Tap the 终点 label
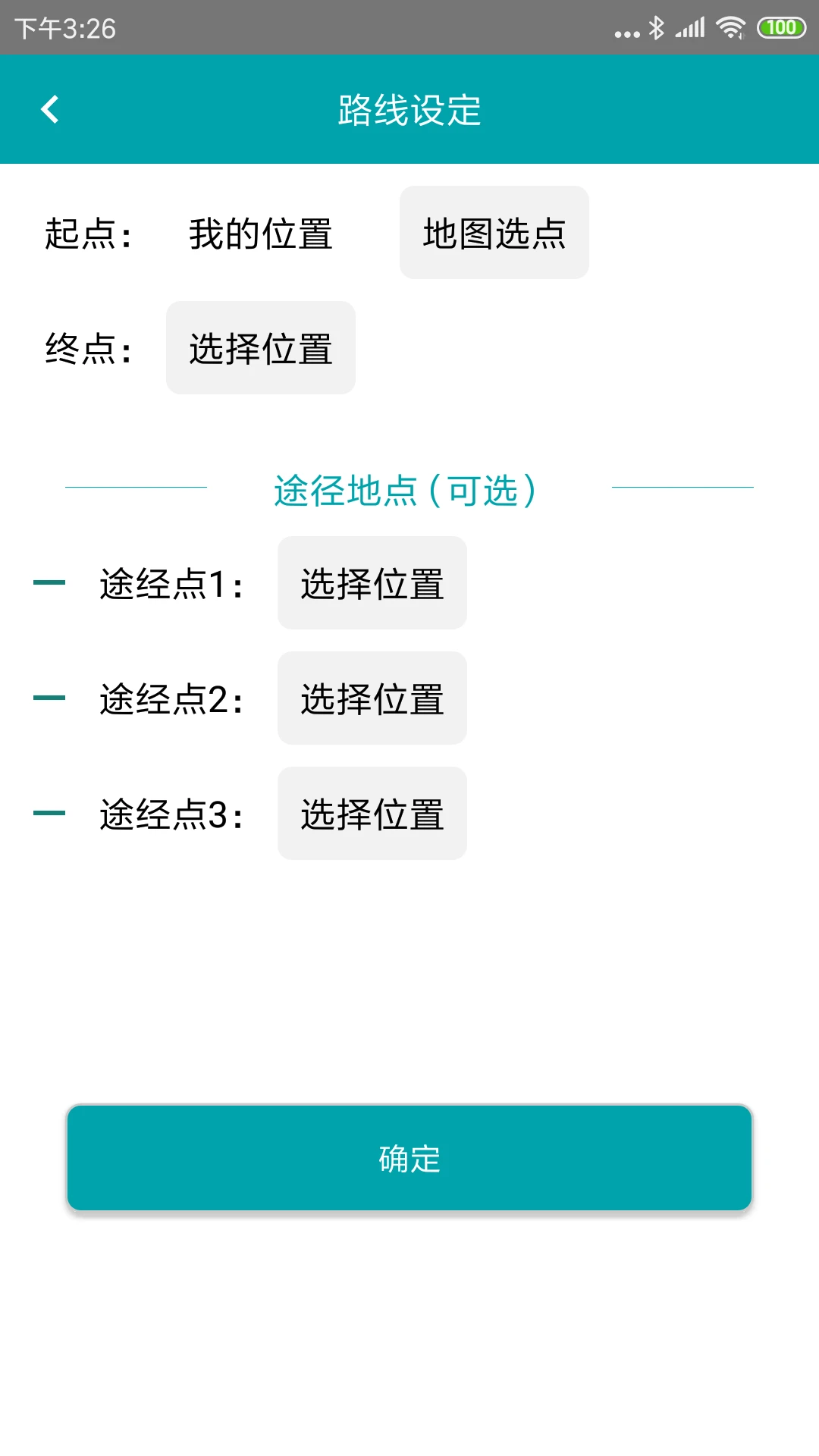 89,350
